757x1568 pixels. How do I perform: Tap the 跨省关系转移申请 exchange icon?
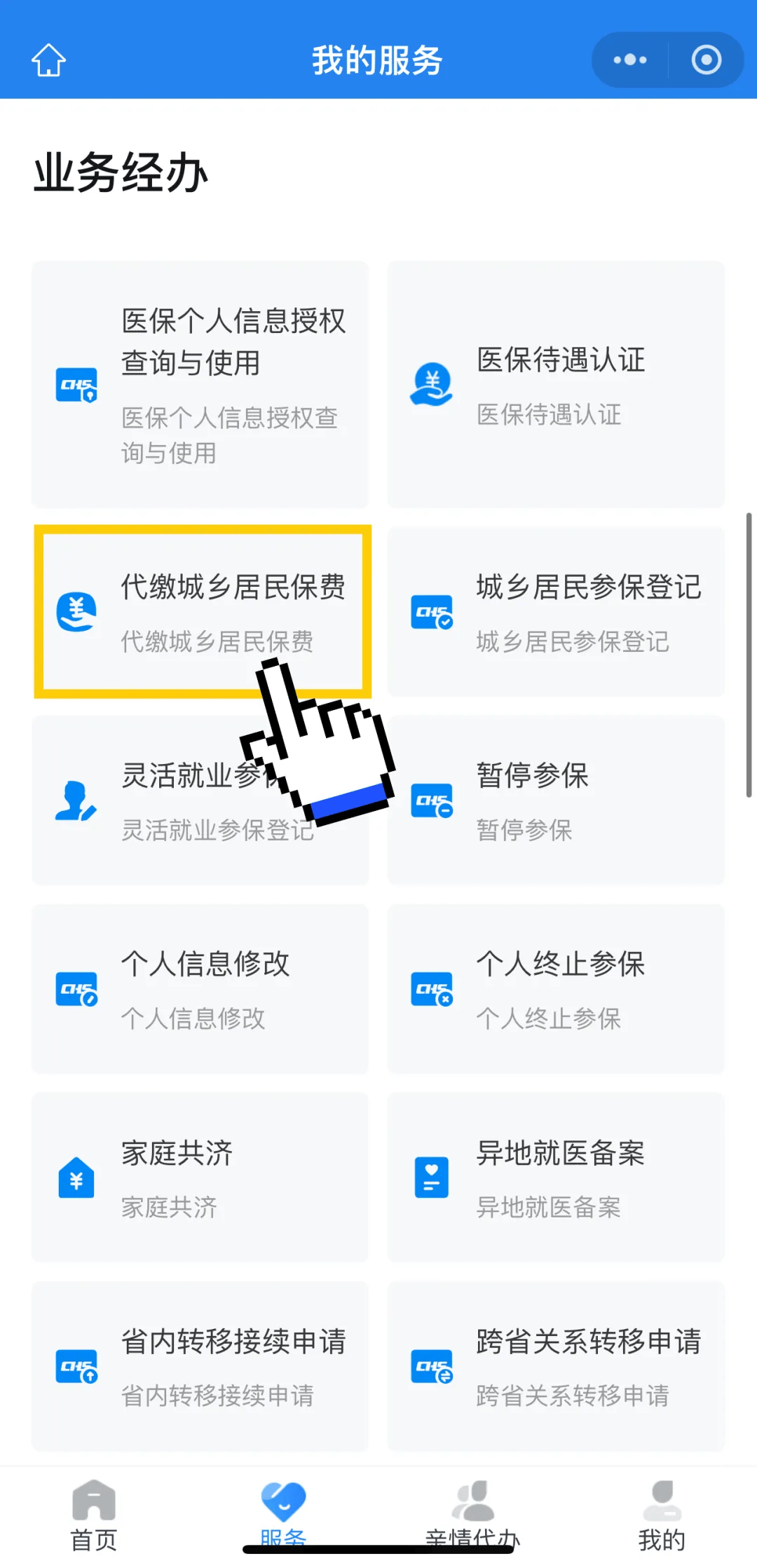tap(431, 1365)
